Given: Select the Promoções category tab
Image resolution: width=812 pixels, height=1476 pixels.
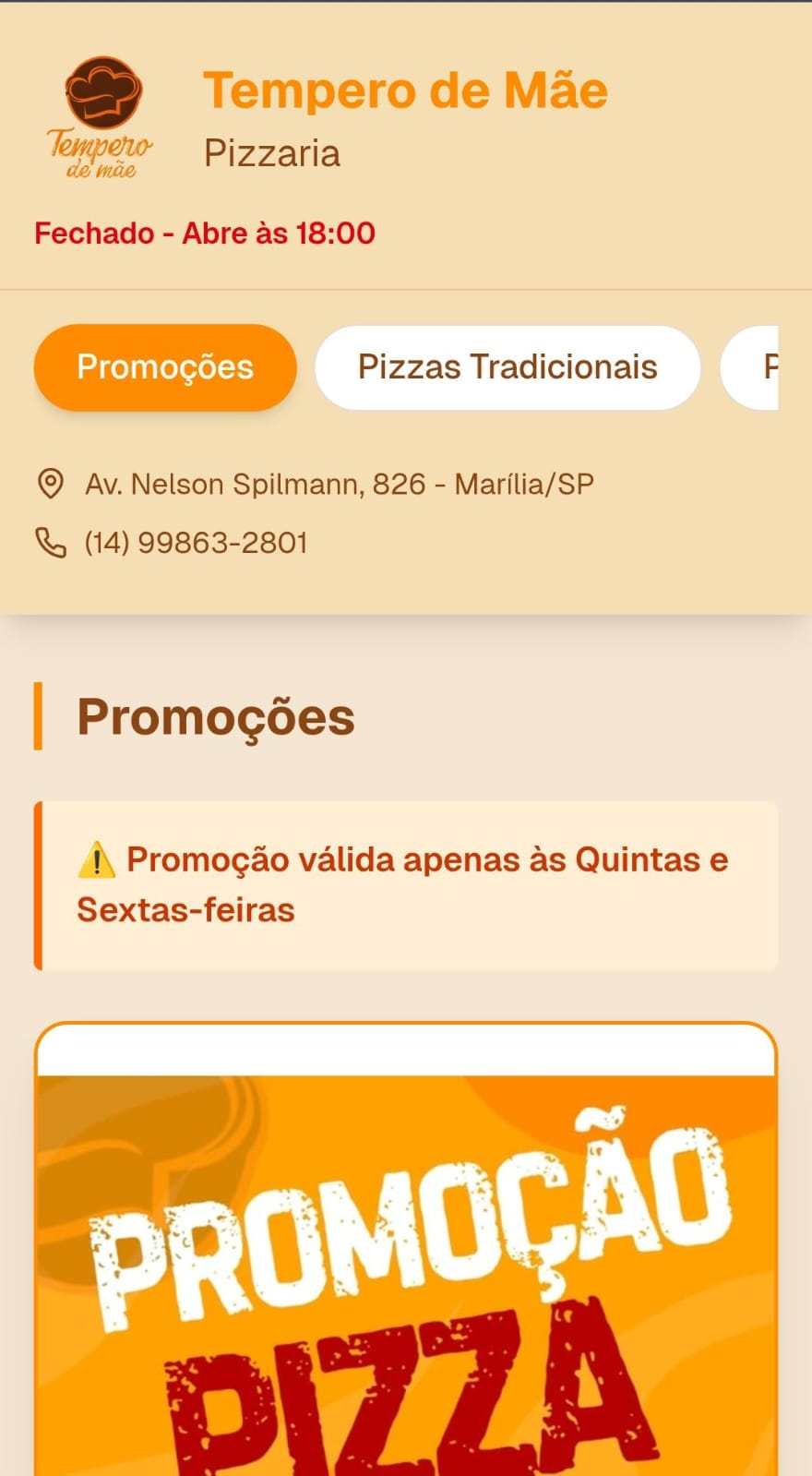Looking at the screenshot, I should pos(164,366).
